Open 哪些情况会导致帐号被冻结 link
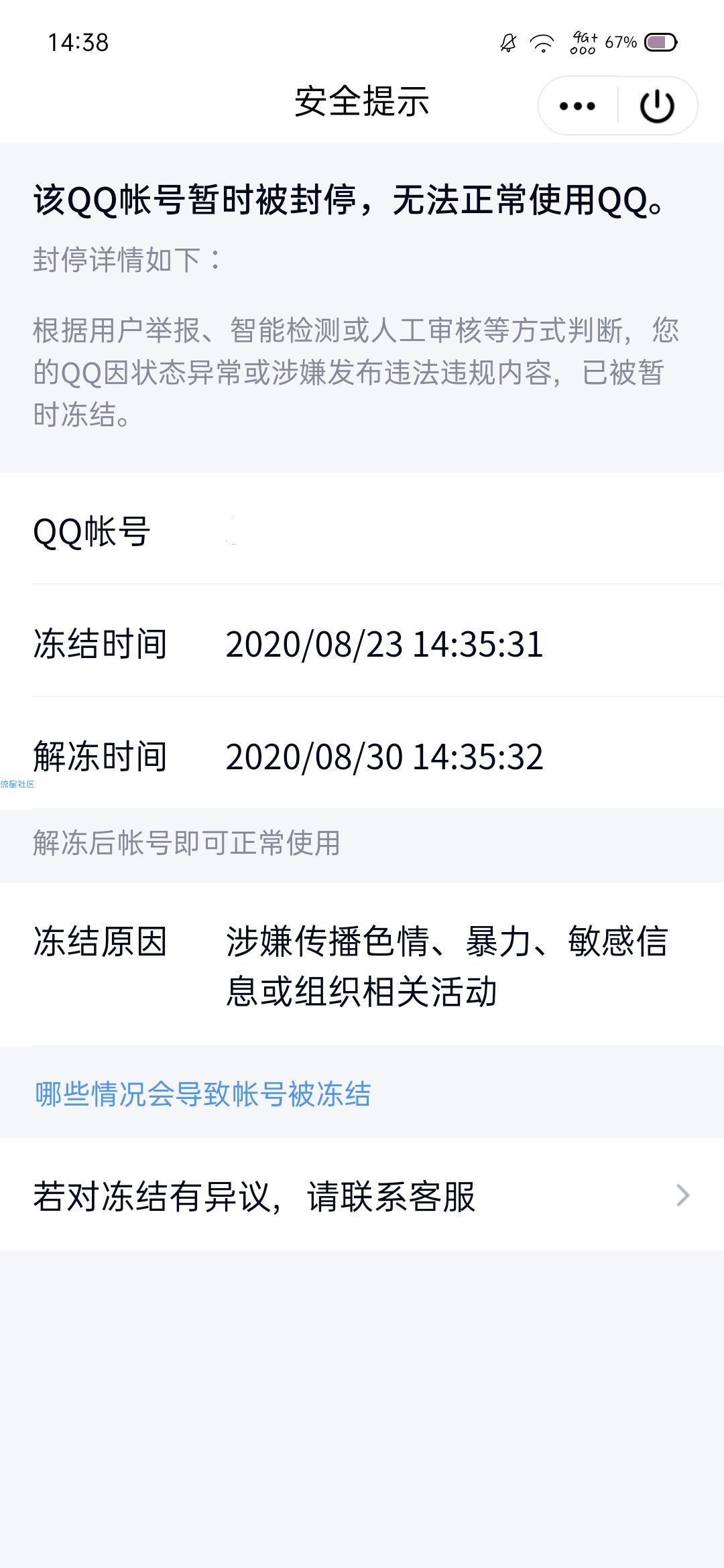This screenshot has width=724, height=1568. (x=202, y=1094)
